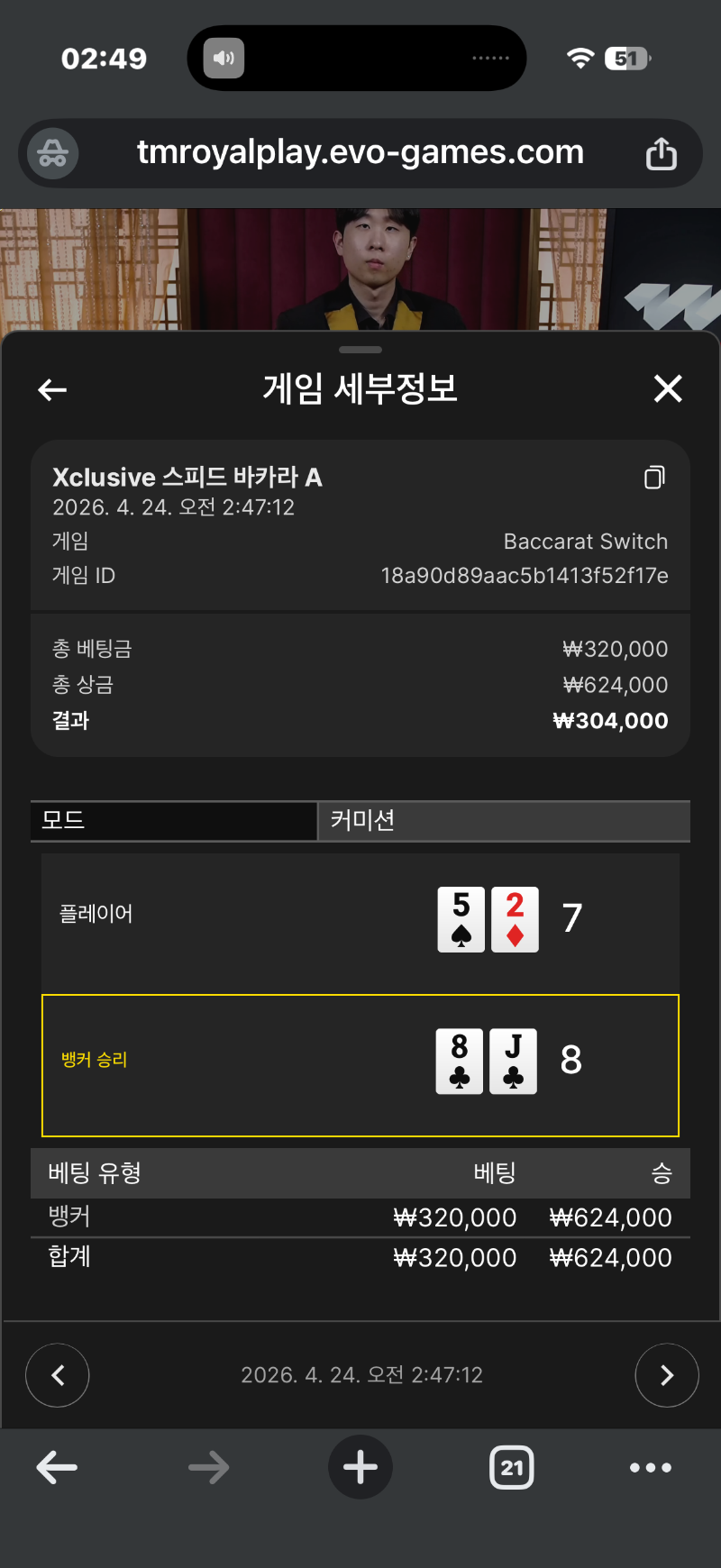This screenshot has height=1568, width=721.
Task: Close the game details panel
Action: click(668, 388)
